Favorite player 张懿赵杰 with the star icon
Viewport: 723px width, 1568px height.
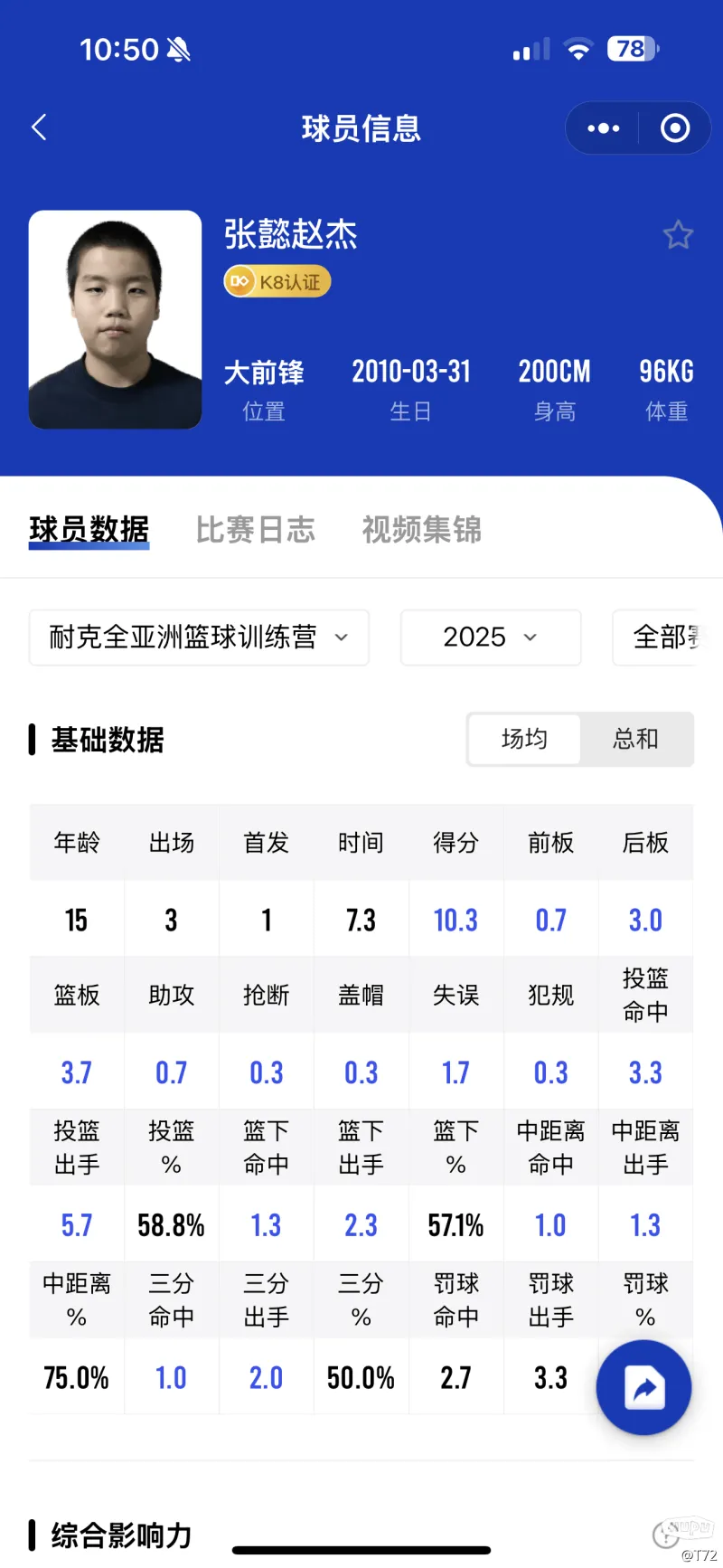(678, 235)
